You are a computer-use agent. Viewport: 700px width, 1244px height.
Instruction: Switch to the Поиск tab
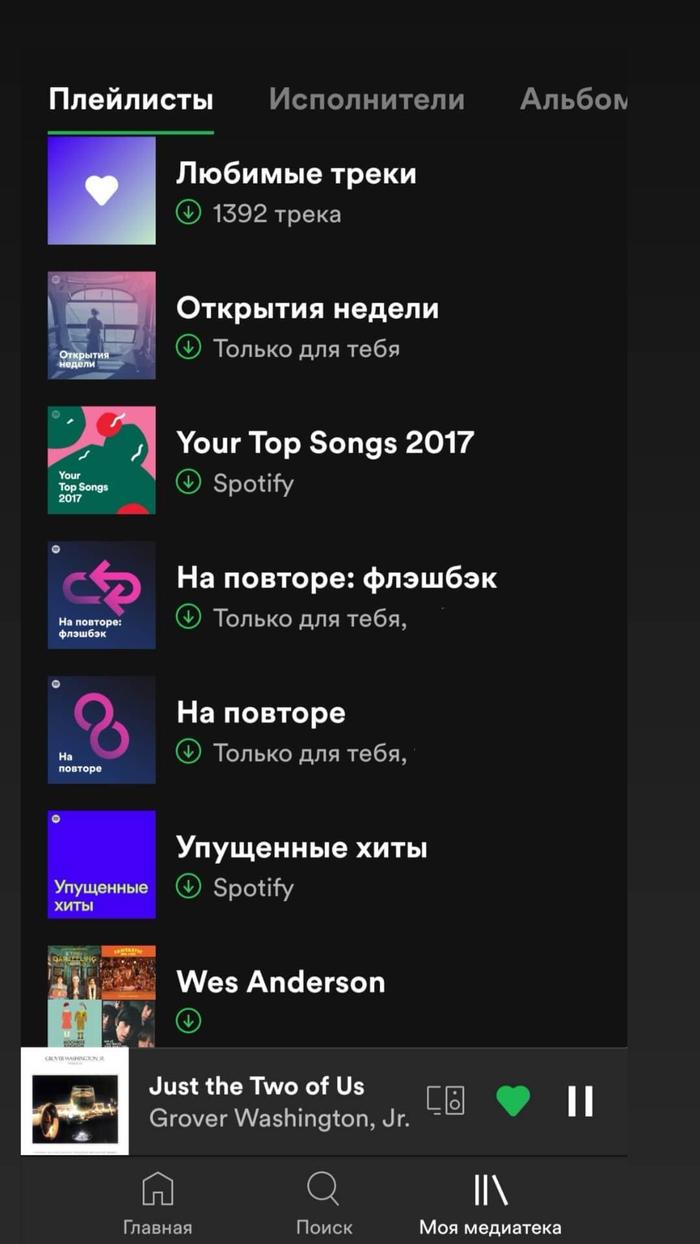324,1203
